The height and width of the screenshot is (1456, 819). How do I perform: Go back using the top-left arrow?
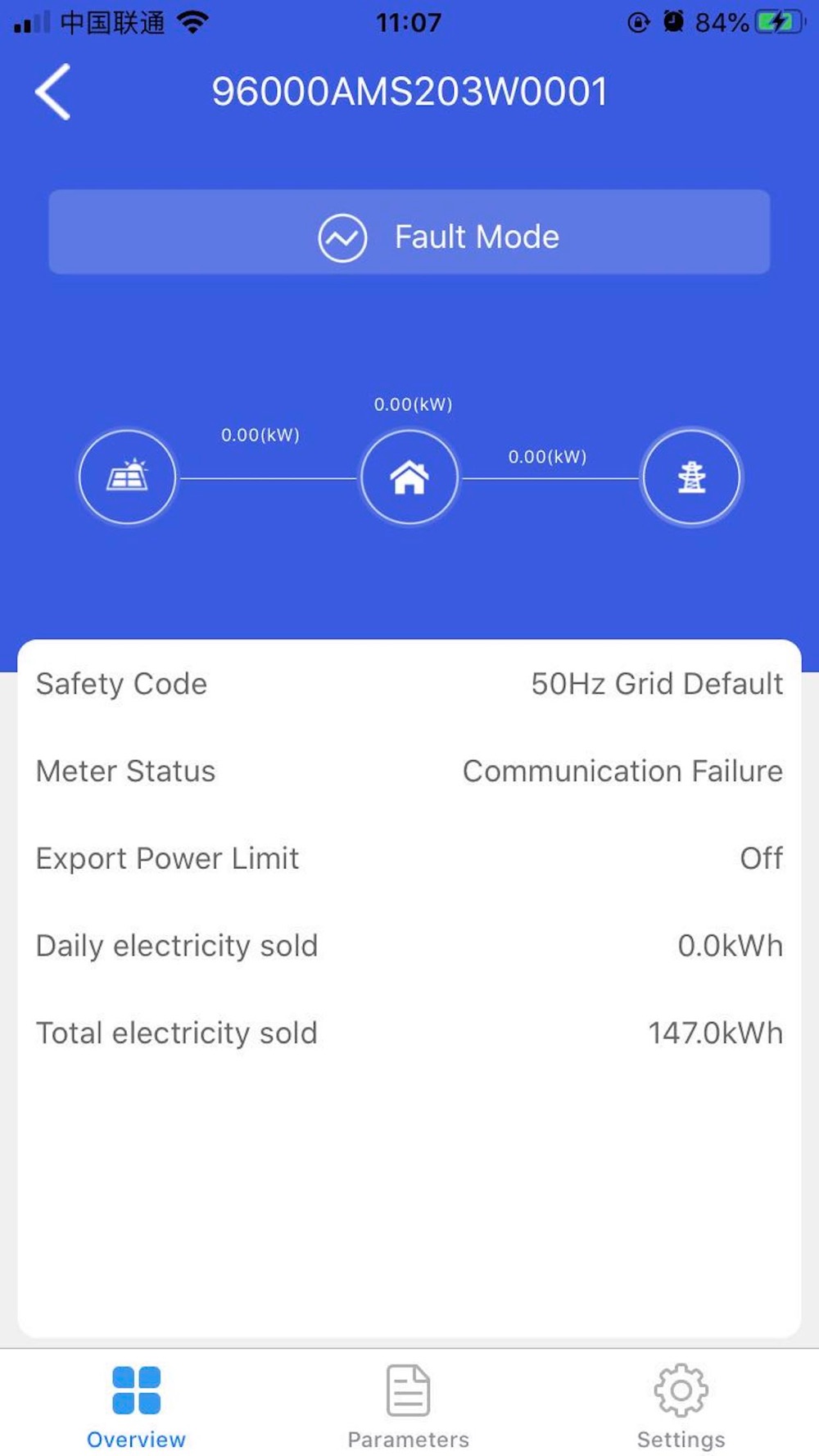(x=53, y=92)
